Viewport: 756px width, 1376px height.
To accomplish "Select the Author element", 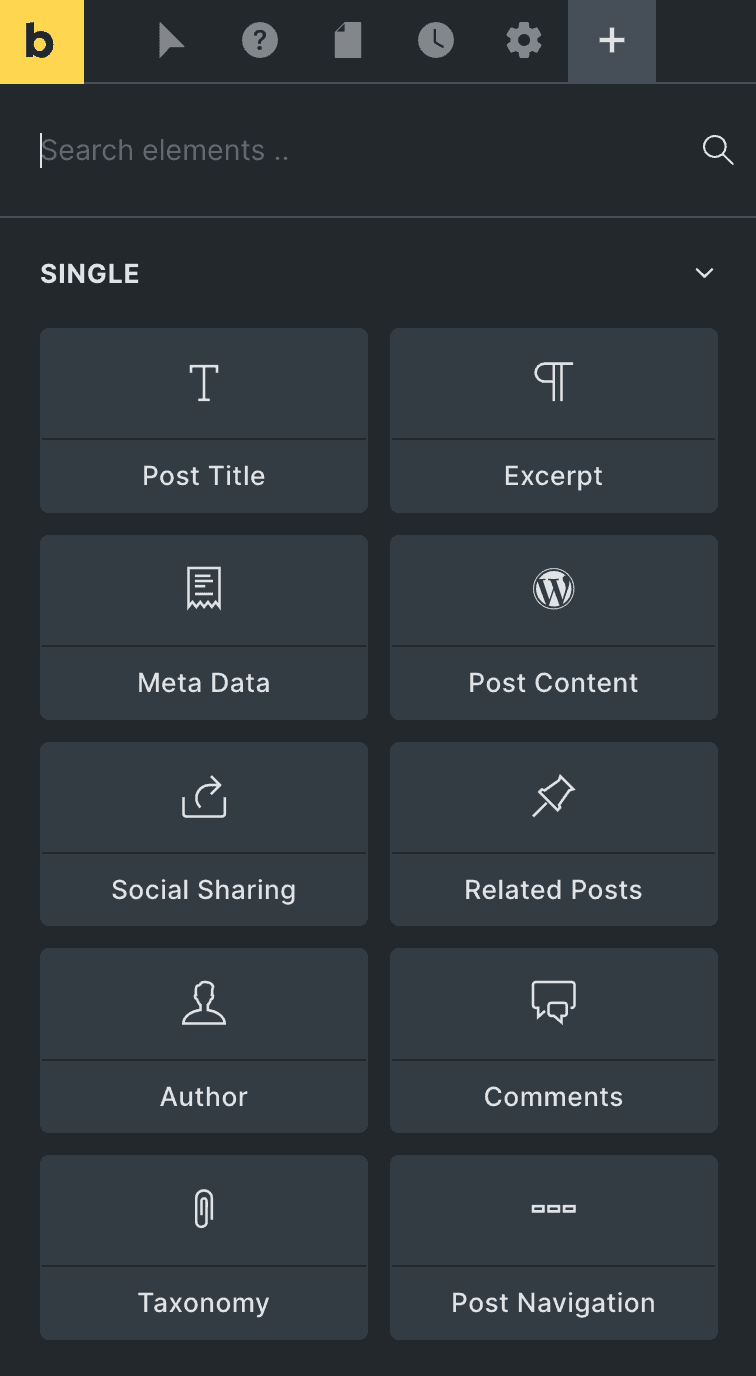I will [x=204, y=1041].
